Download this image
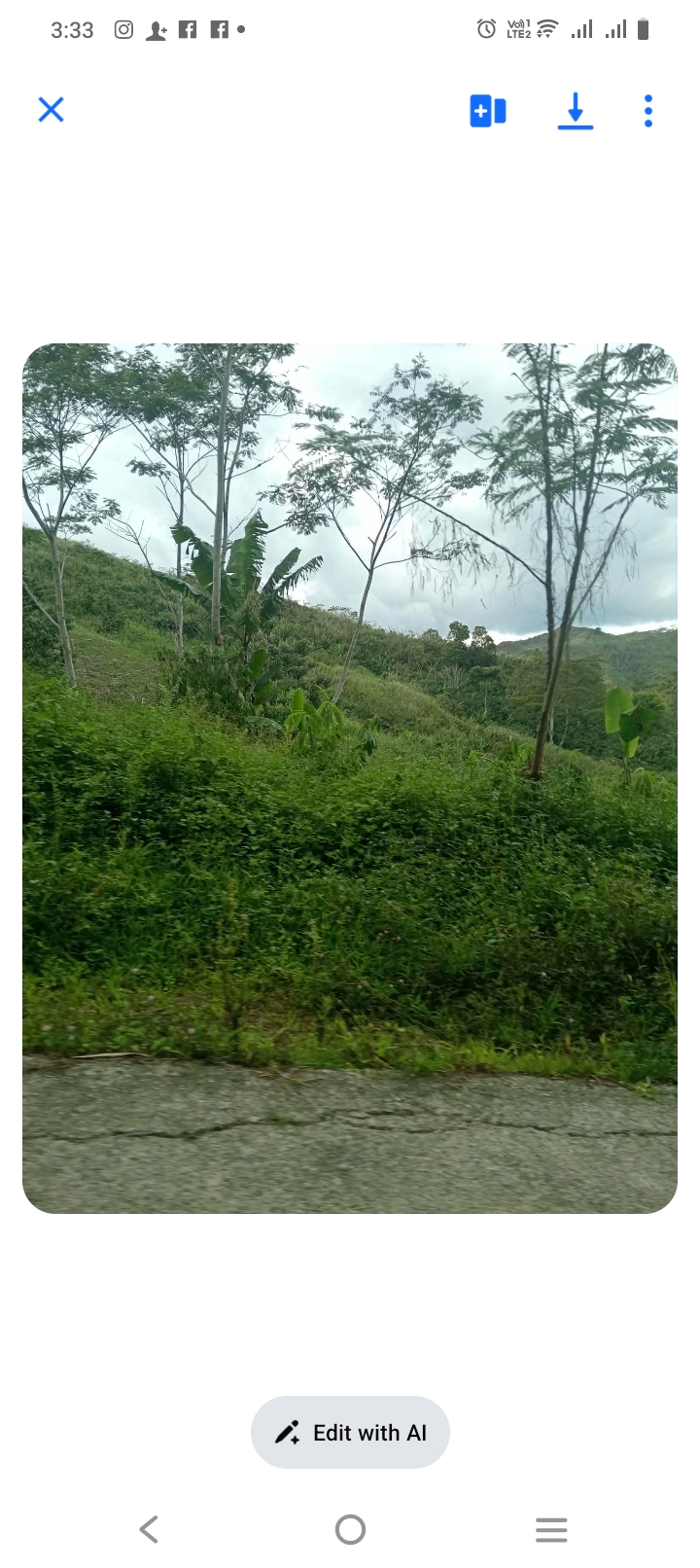700x1568 pixels. (x=576, y=111)
